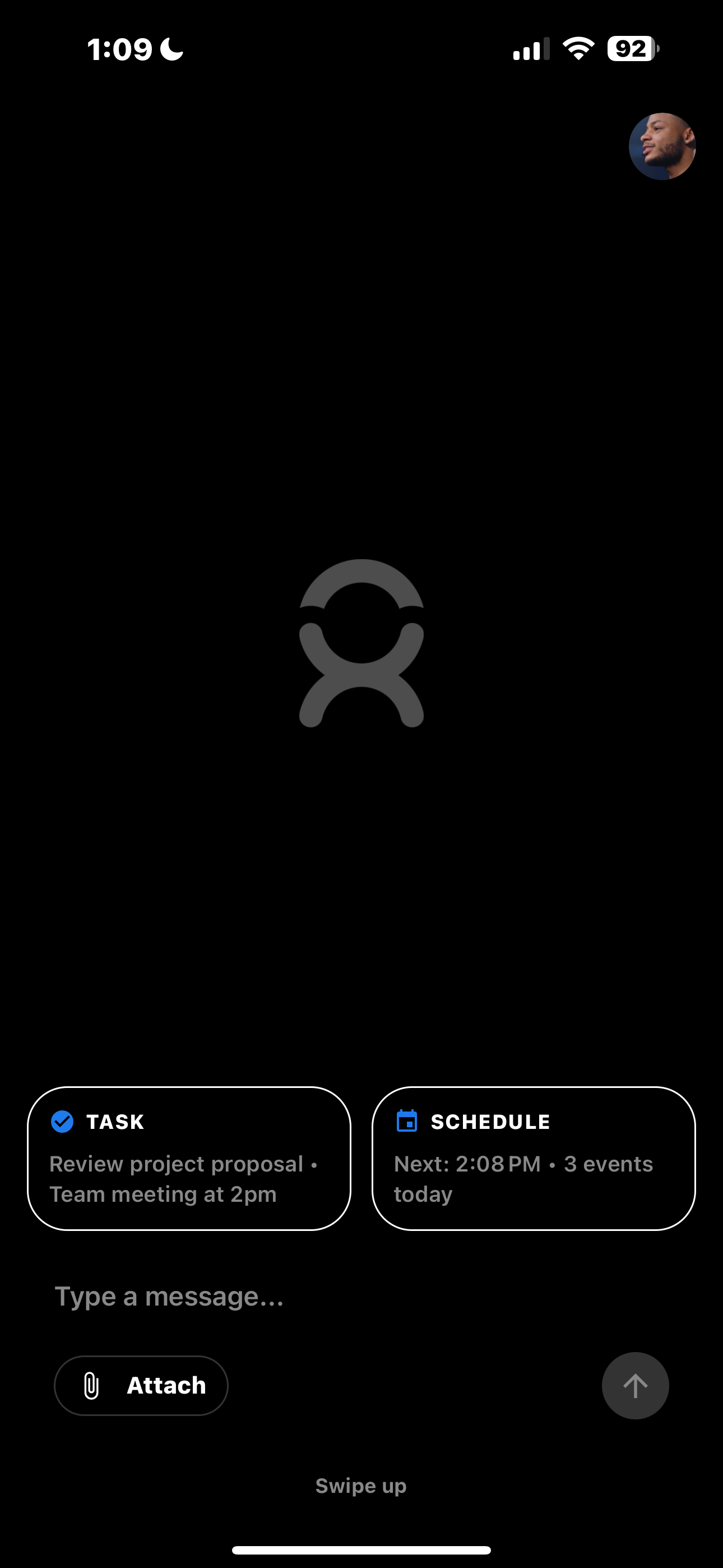Screen dimensions: 723x1568
Task: Open the Schedule card
Action: pyautogui.click(x=533, y=1157)
